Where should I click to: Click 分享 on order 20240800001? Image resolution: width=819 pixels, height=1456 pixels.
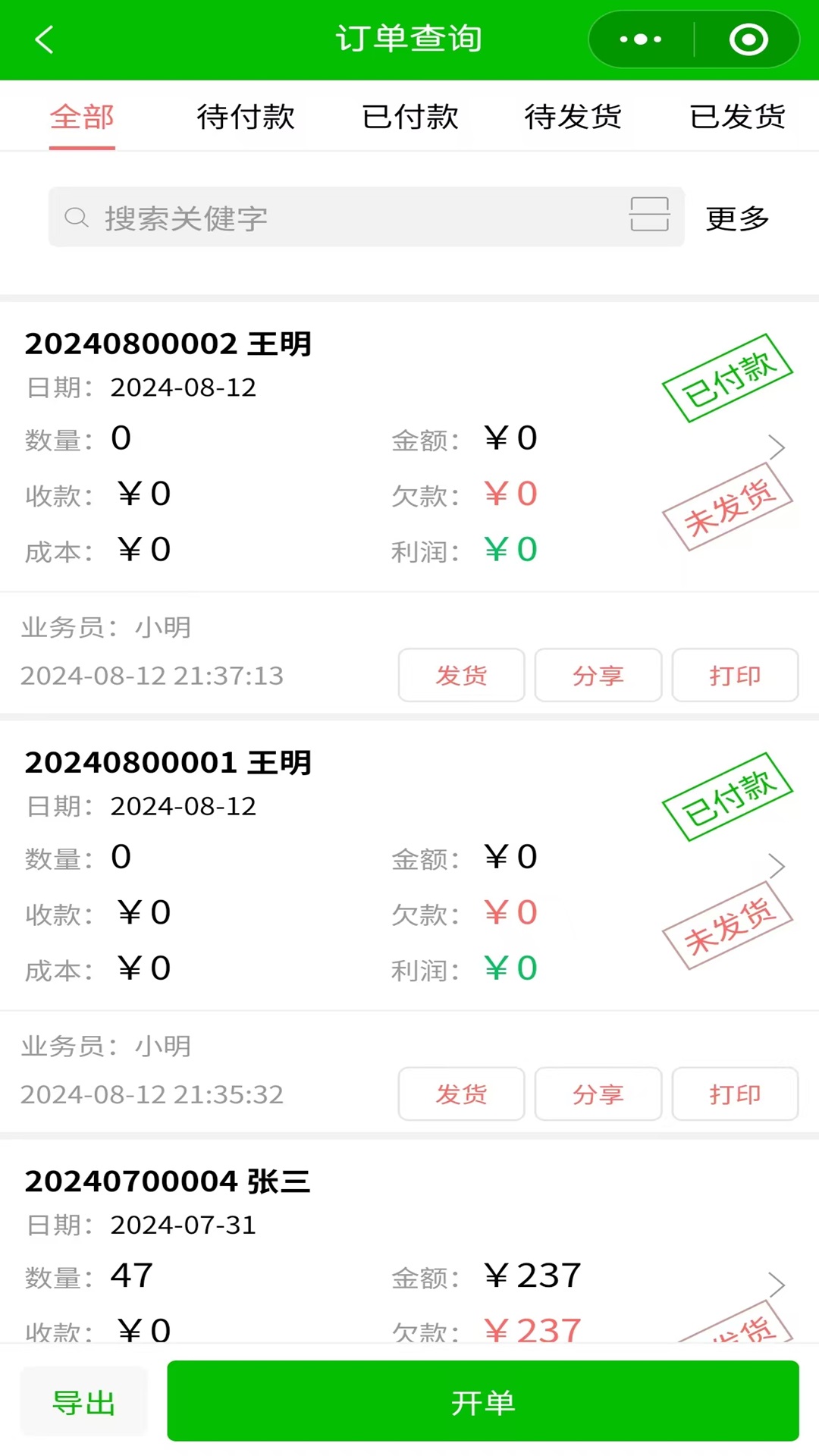598,1094
